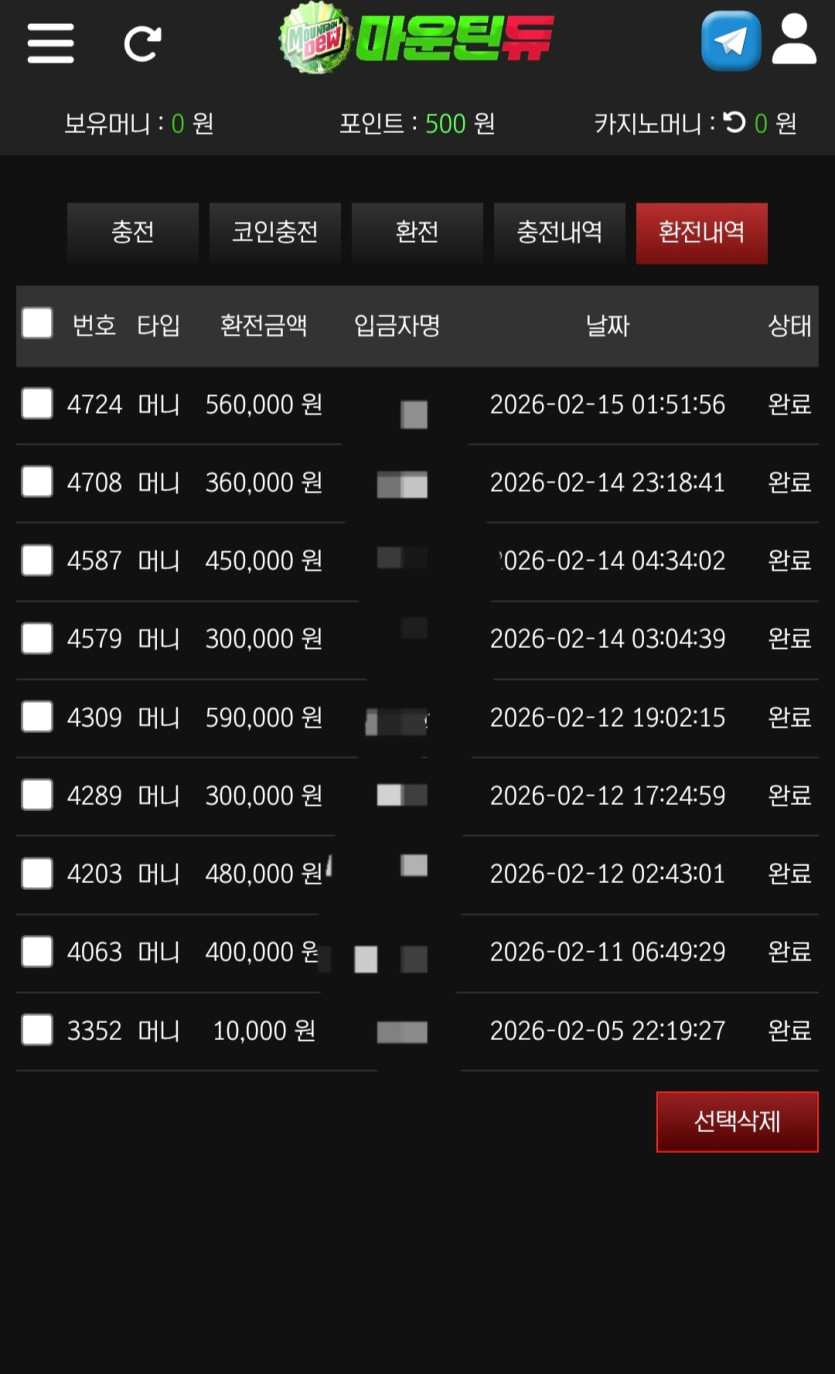Mark the checkbox for entry 4587
Image resolution: width=835 pixels, height=1374 pixels.
pyautogui.click(x=37, y=559)
